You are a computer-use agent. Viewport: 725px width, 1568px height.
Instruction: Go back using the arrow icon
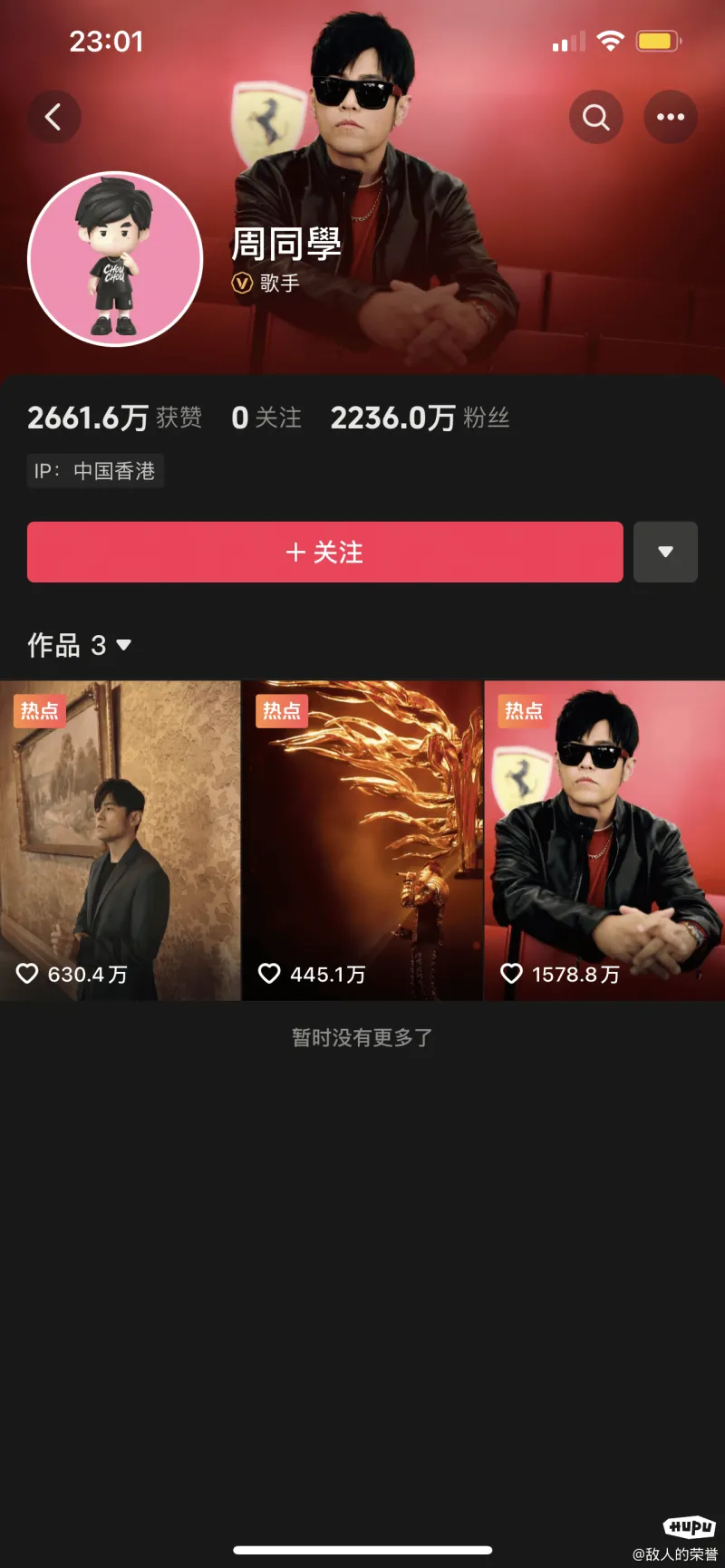click(x=53, y=117)
